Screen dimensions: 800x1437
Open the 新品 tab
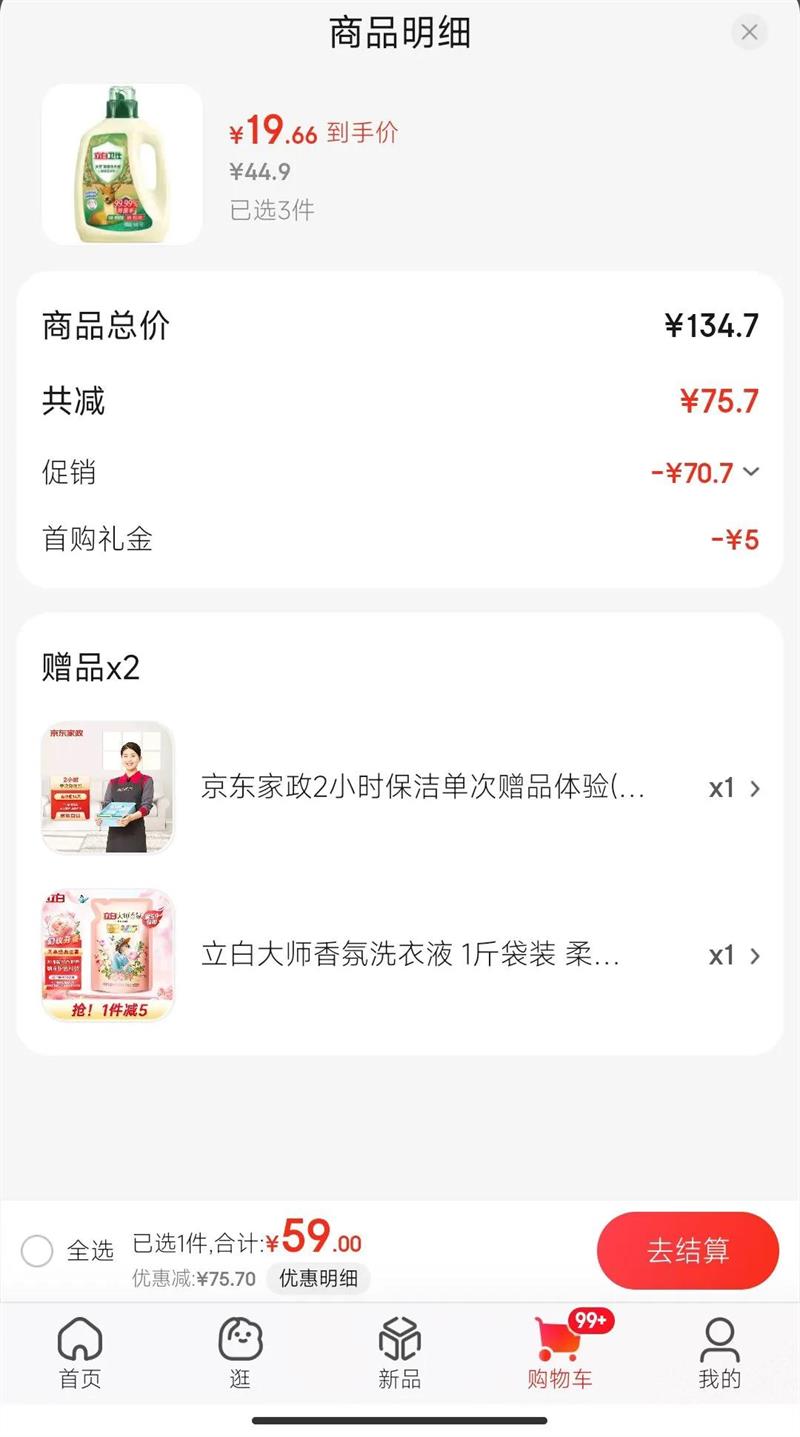[400, 1352]
